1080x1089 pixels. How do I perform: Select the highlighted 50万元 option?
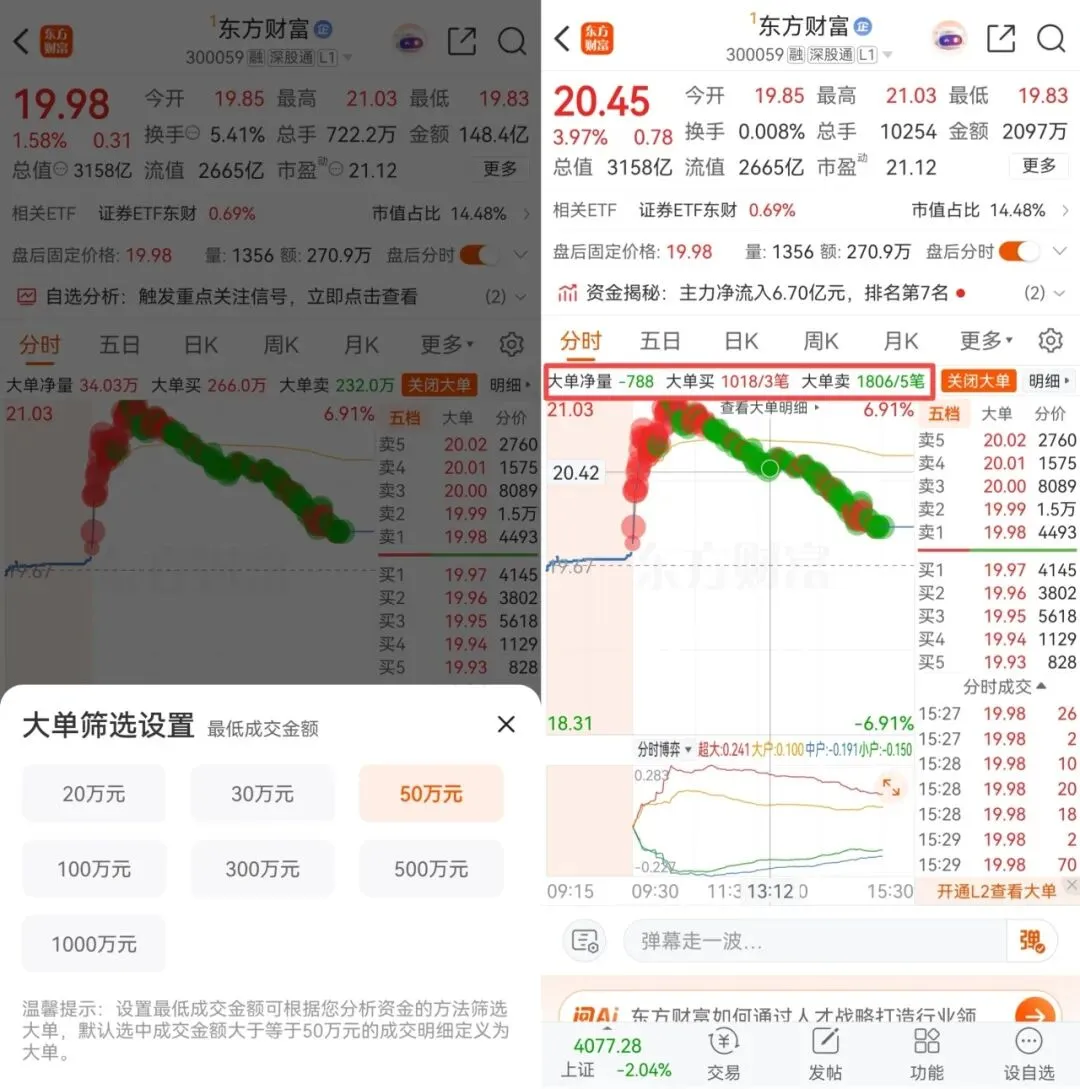431,794
